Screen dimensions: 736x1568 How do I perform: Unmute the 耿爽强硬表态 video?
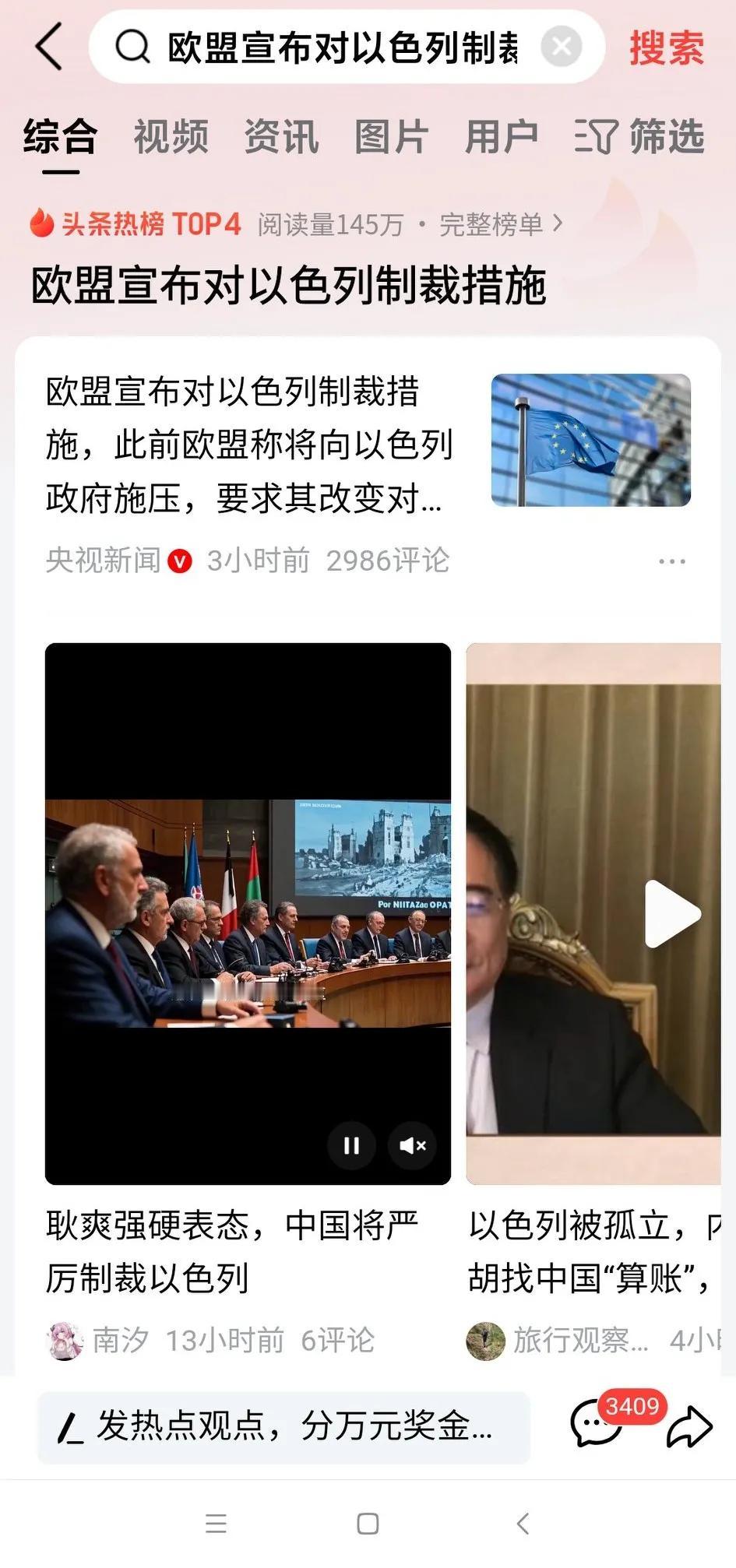412,1145
